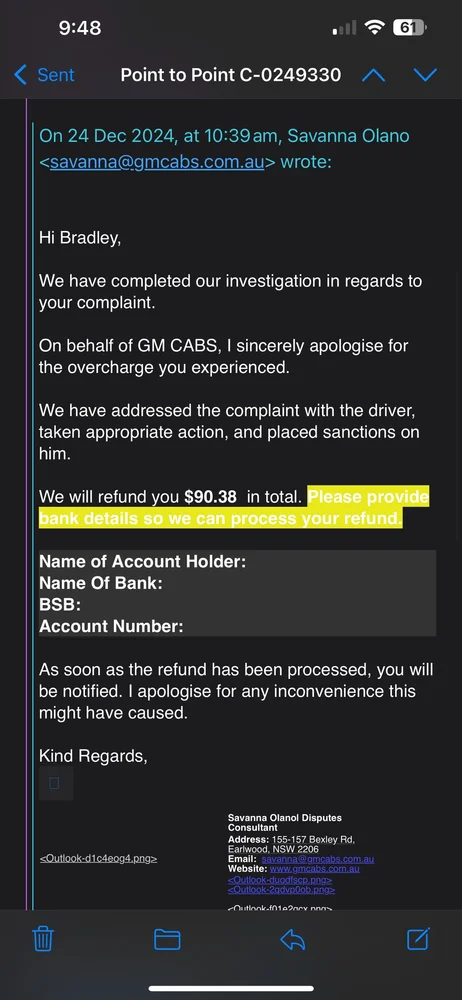Open the www.gmcabs.com.au website link
This screenshot has width=462, height=1000.
pos(315,869)
